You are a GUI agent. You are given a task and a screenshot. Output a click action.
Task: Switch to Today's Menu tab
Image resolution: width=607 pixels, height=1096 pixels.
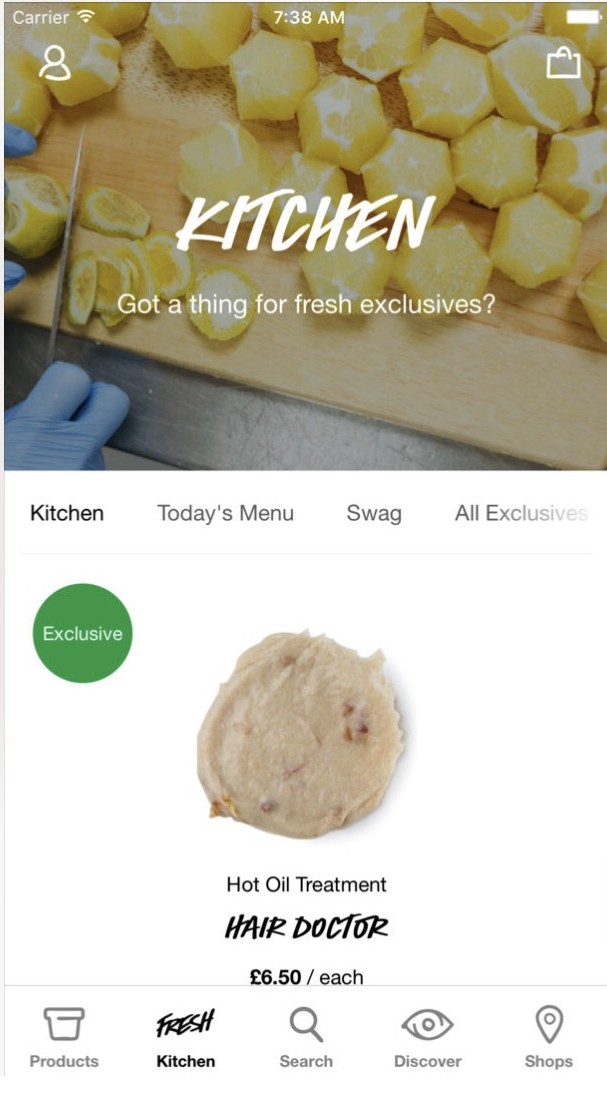click(225, 513)
